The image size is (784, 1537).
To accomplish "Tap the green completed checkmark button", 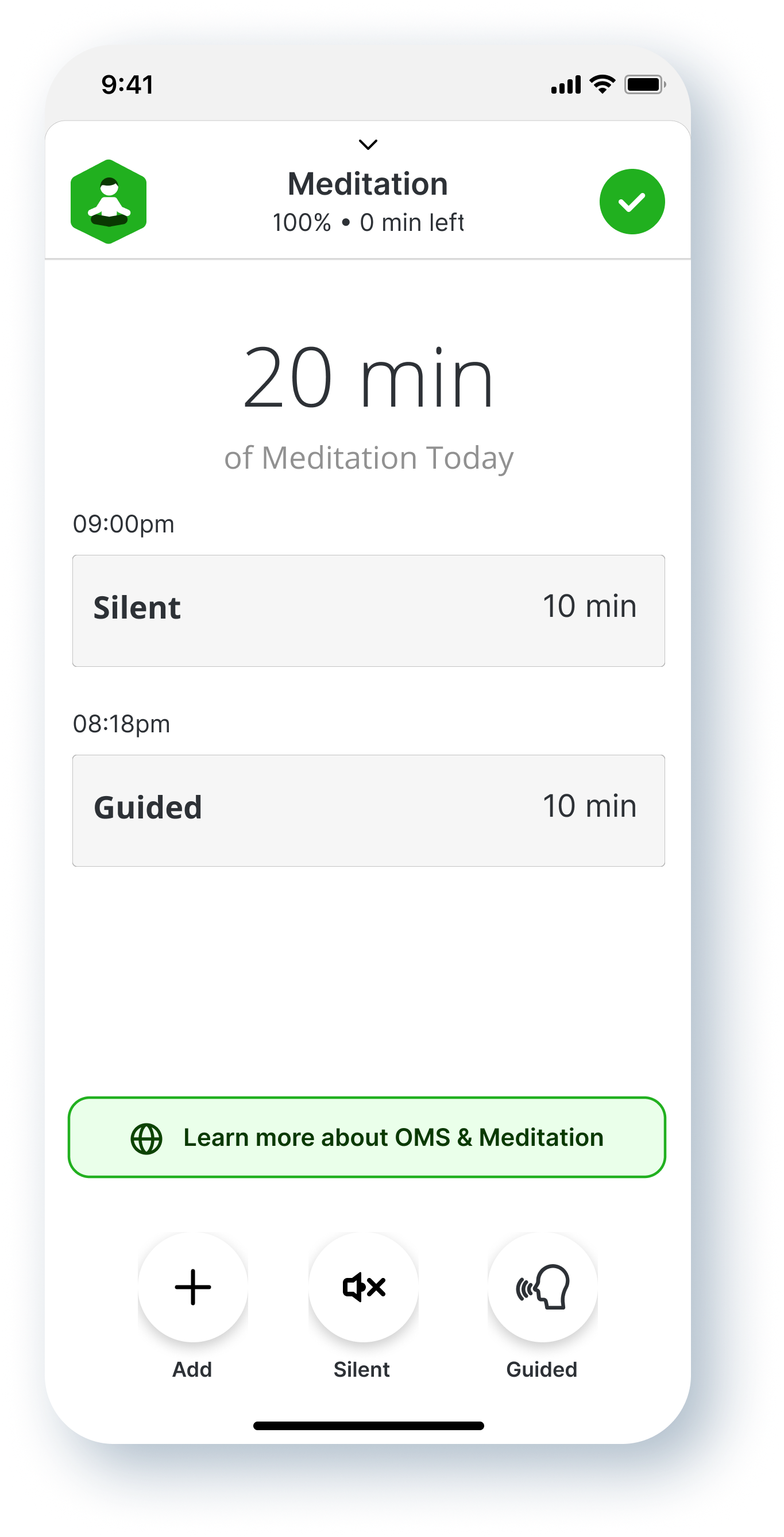I will tap(632, 202).
